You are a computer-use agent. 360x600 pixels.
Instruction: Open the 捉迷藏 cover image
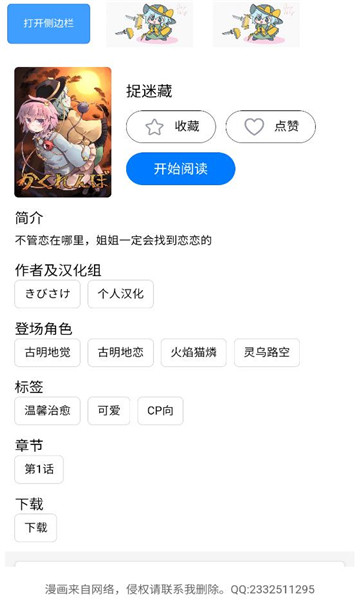click(63, 132)
